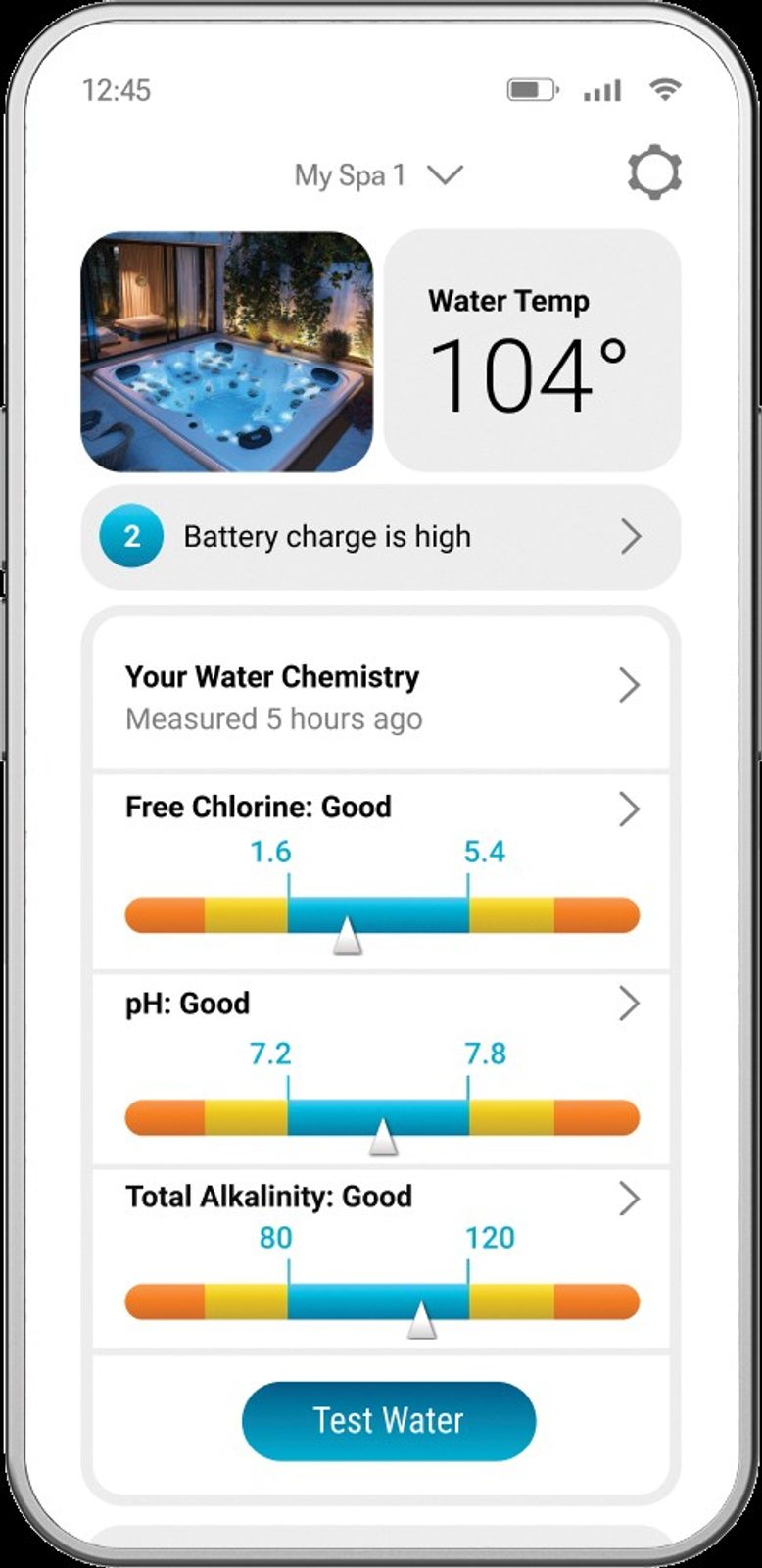Image resolution: width=762 pixels, height=1568 pixels.
Task: Open the settings gear
Action: [x=653, y=173]
